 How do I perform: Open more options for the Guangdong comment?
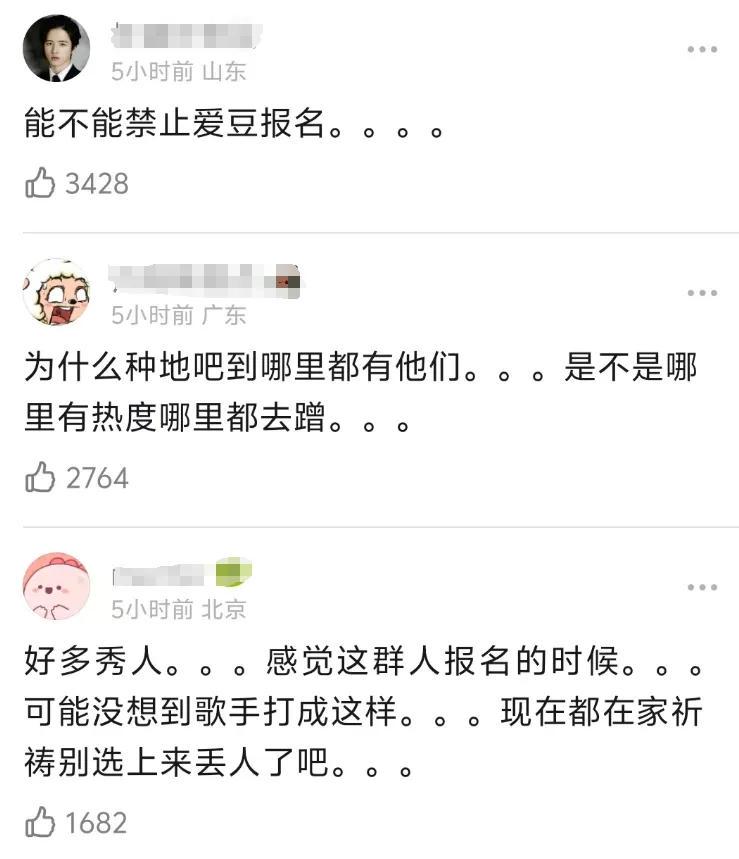point(701,293)
